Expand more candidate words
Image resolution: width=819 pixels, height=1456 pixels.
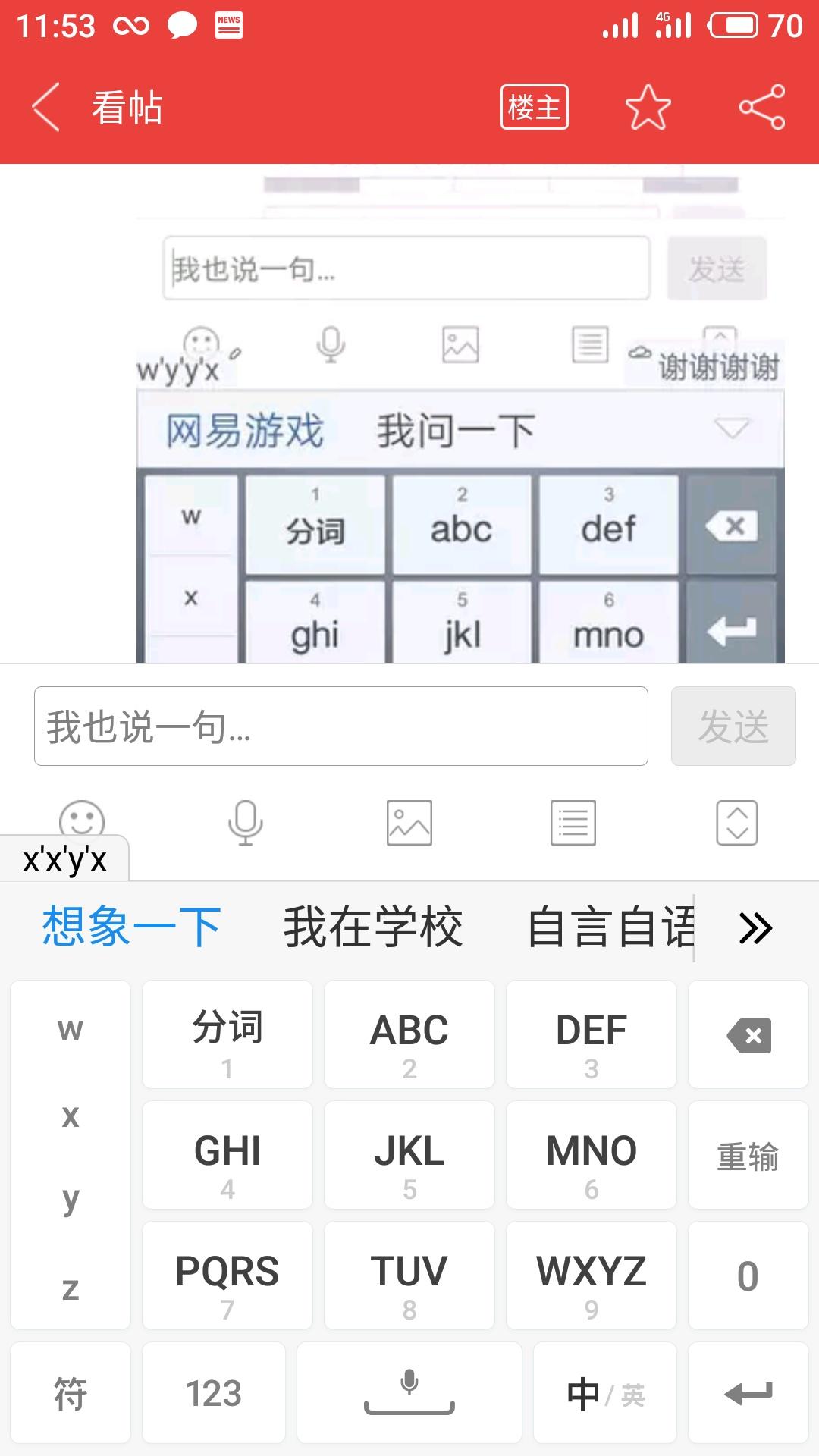[x=755, y=927]
